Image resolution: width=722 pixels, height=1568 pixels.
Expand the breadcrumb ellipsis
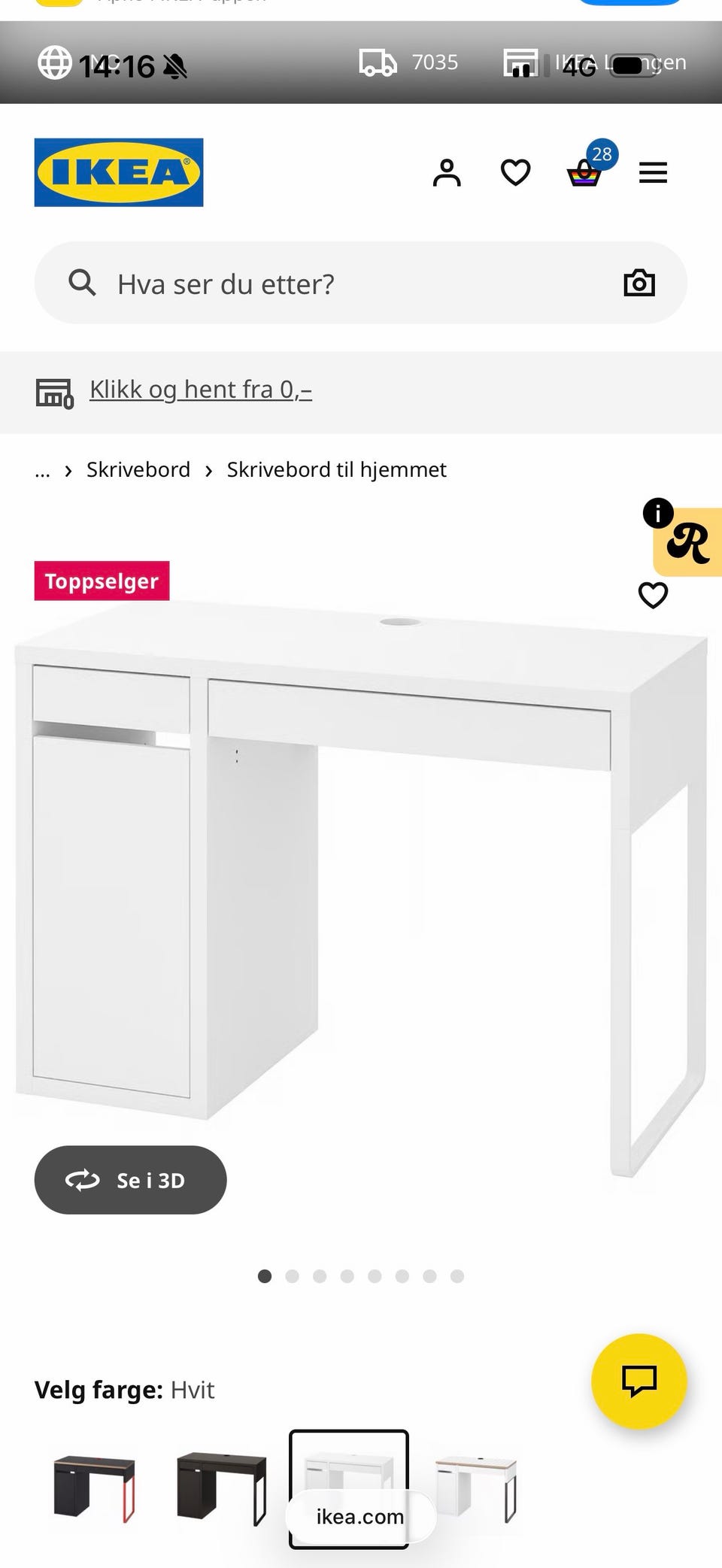[42, 469]
